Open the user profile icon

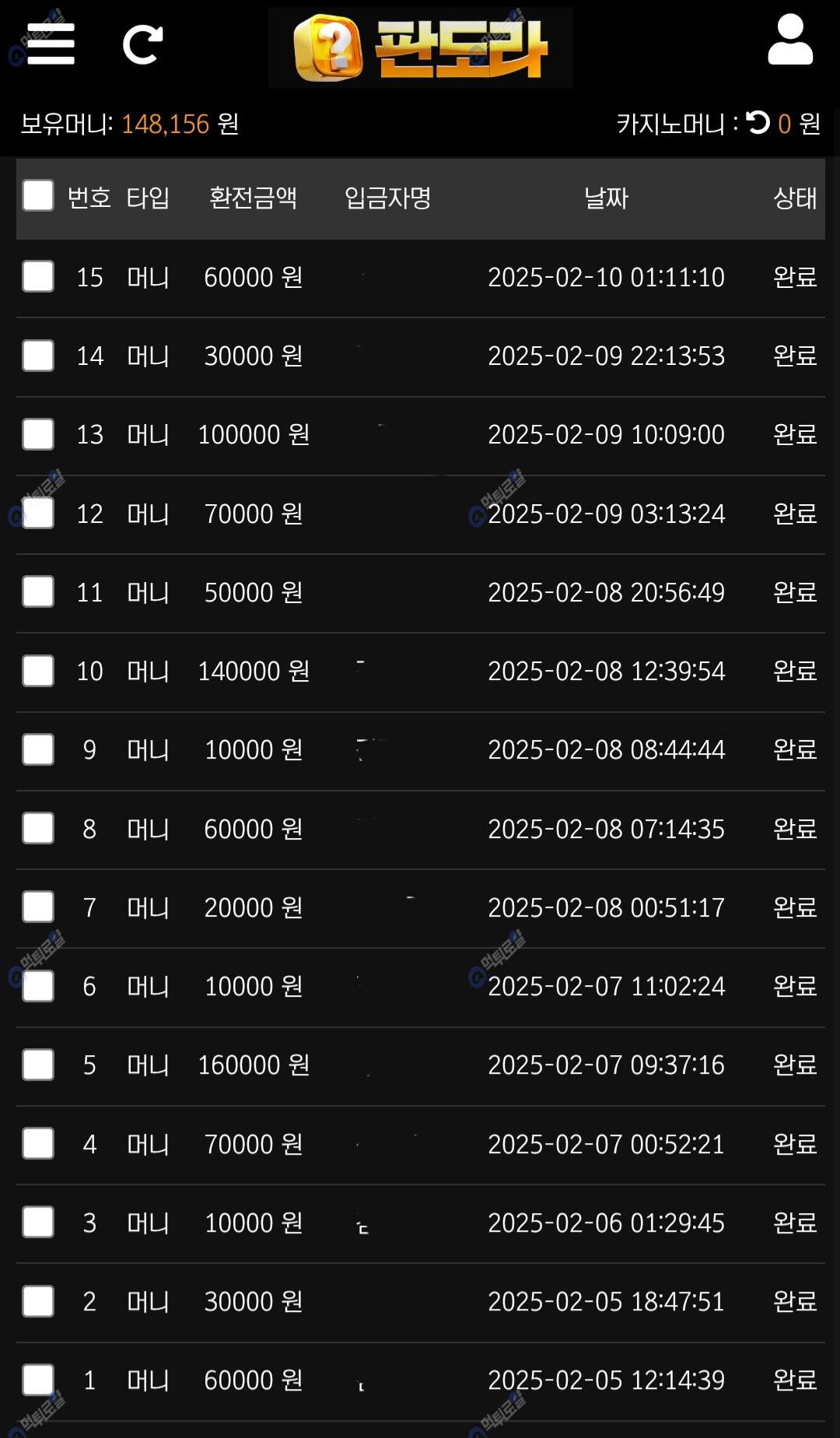coord(789,40)
